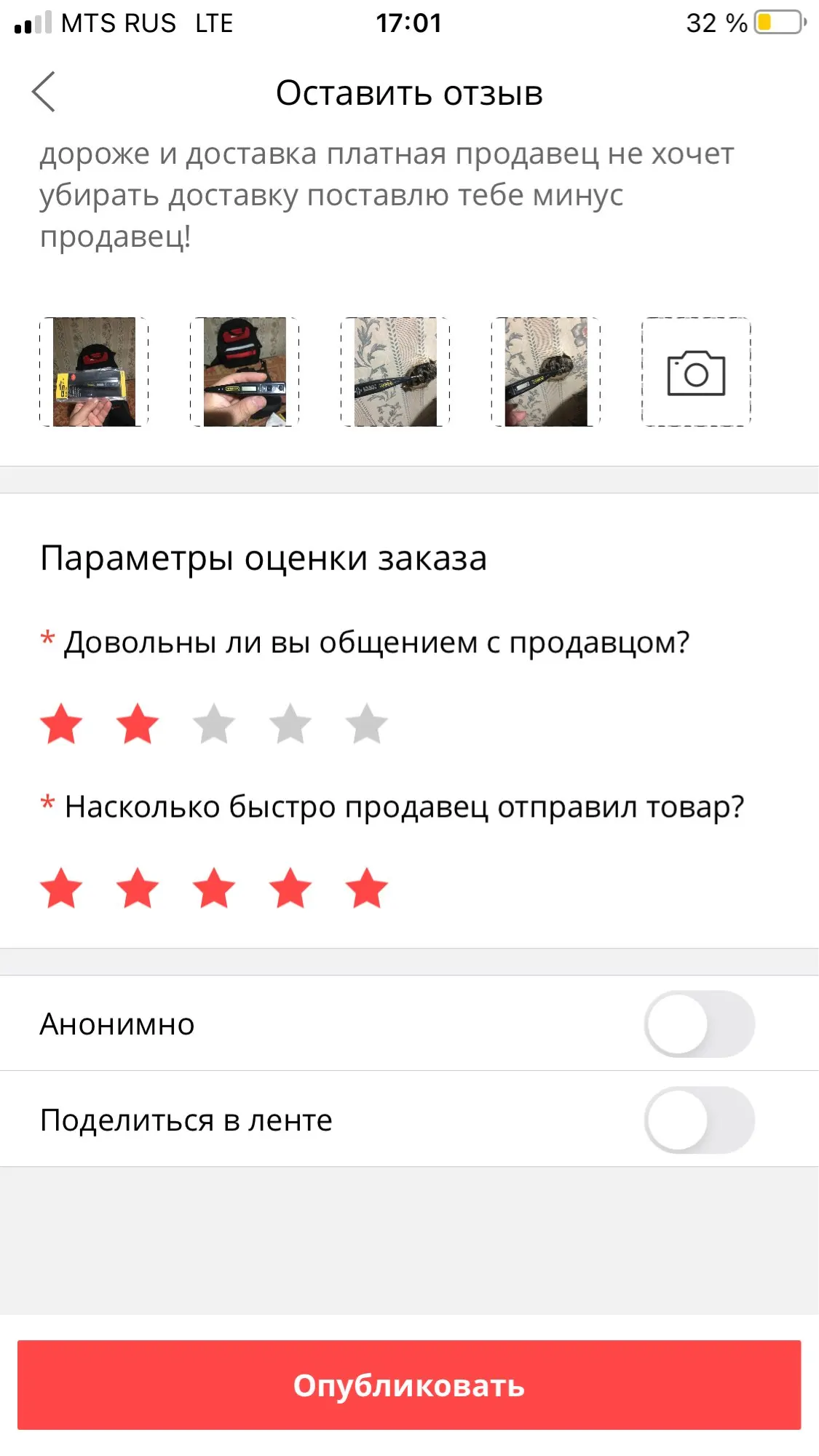Set shipping speed rating to one star

[61, 889]
